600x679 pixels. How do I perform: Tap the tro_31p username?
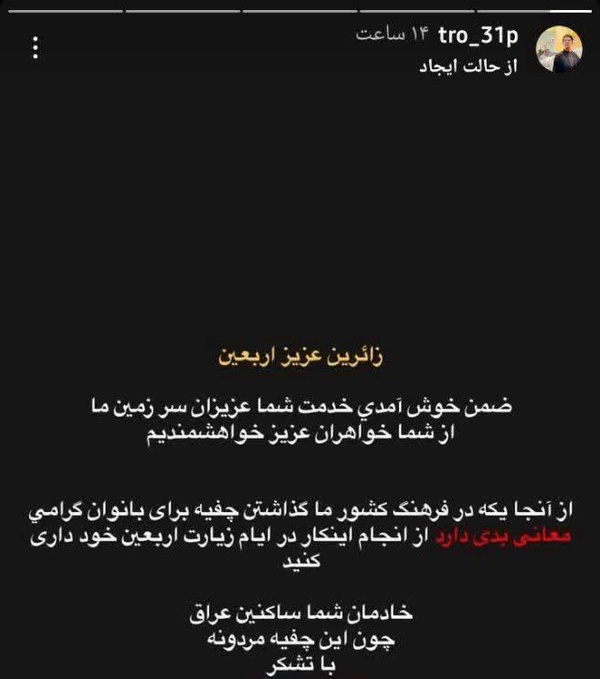pos(478,36)
